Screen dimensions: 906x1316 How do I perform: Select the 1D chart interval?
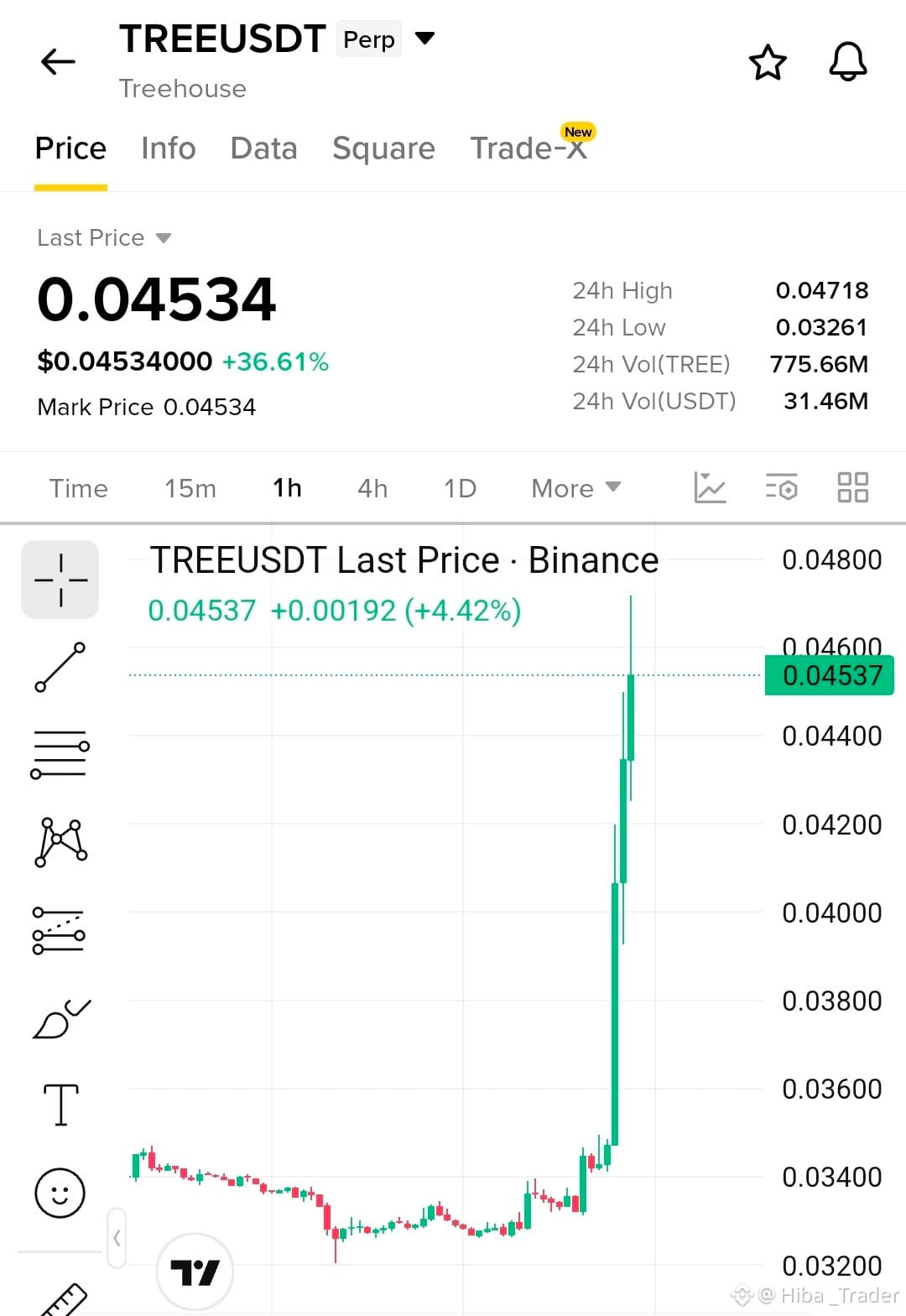click(x=460, y=488)
